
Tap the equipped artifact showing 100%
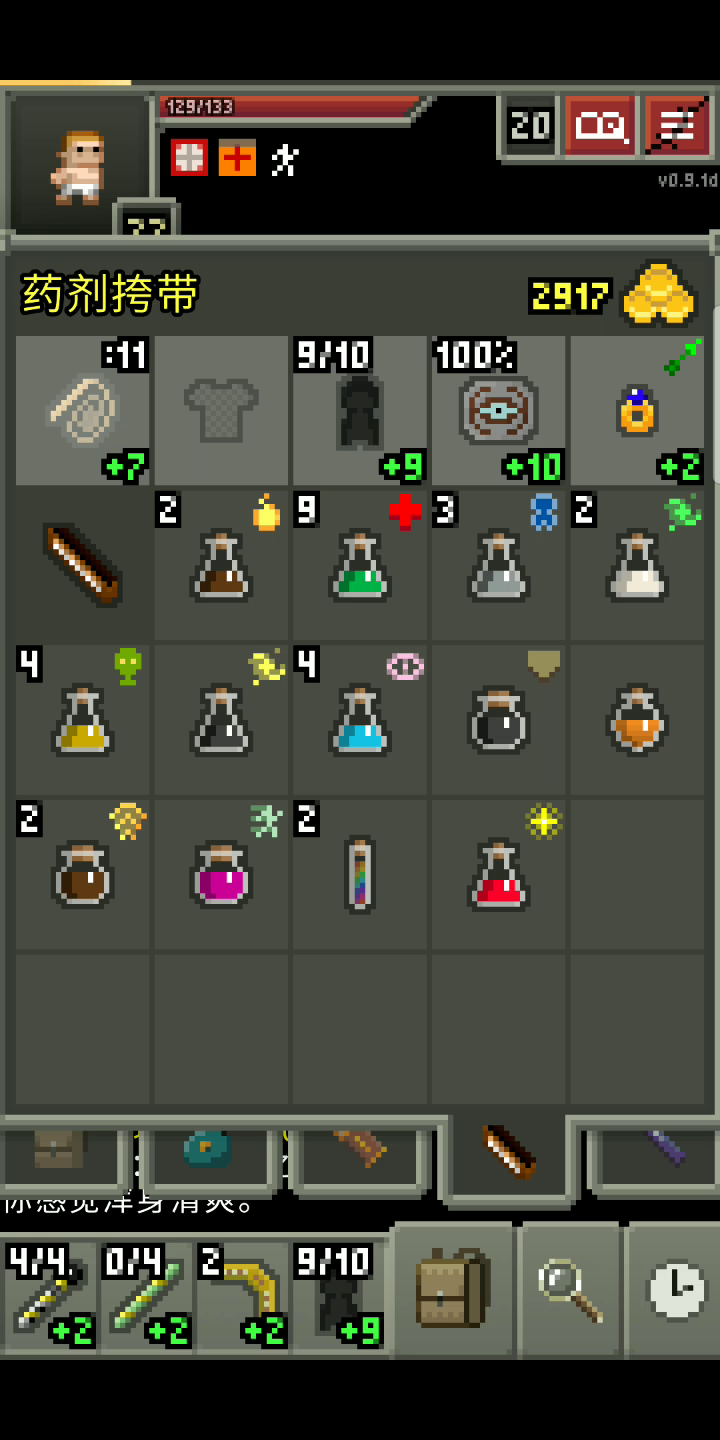click(499, 410)
